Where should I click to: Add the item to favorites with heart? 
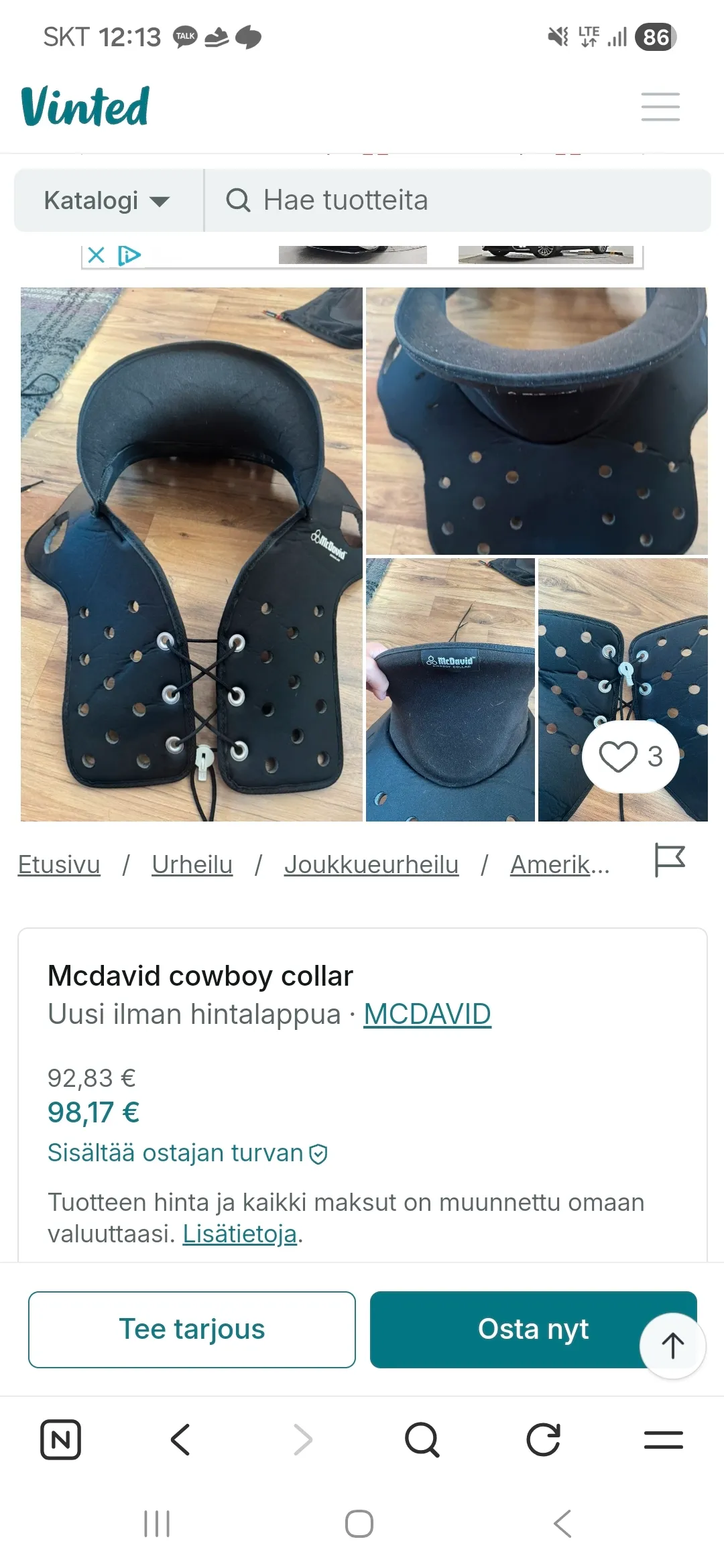[x=630, y=757]
